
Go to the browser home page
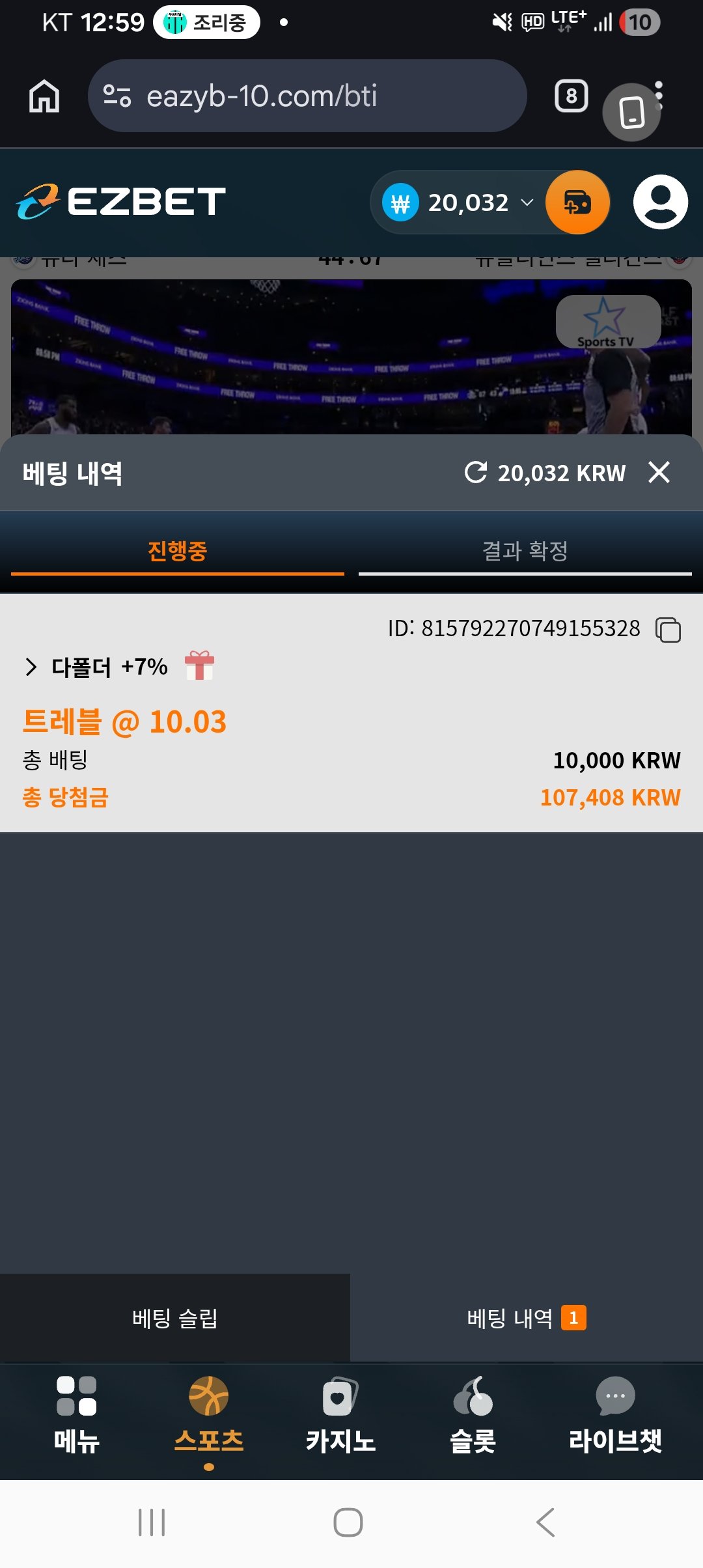(x=44, y=96)
